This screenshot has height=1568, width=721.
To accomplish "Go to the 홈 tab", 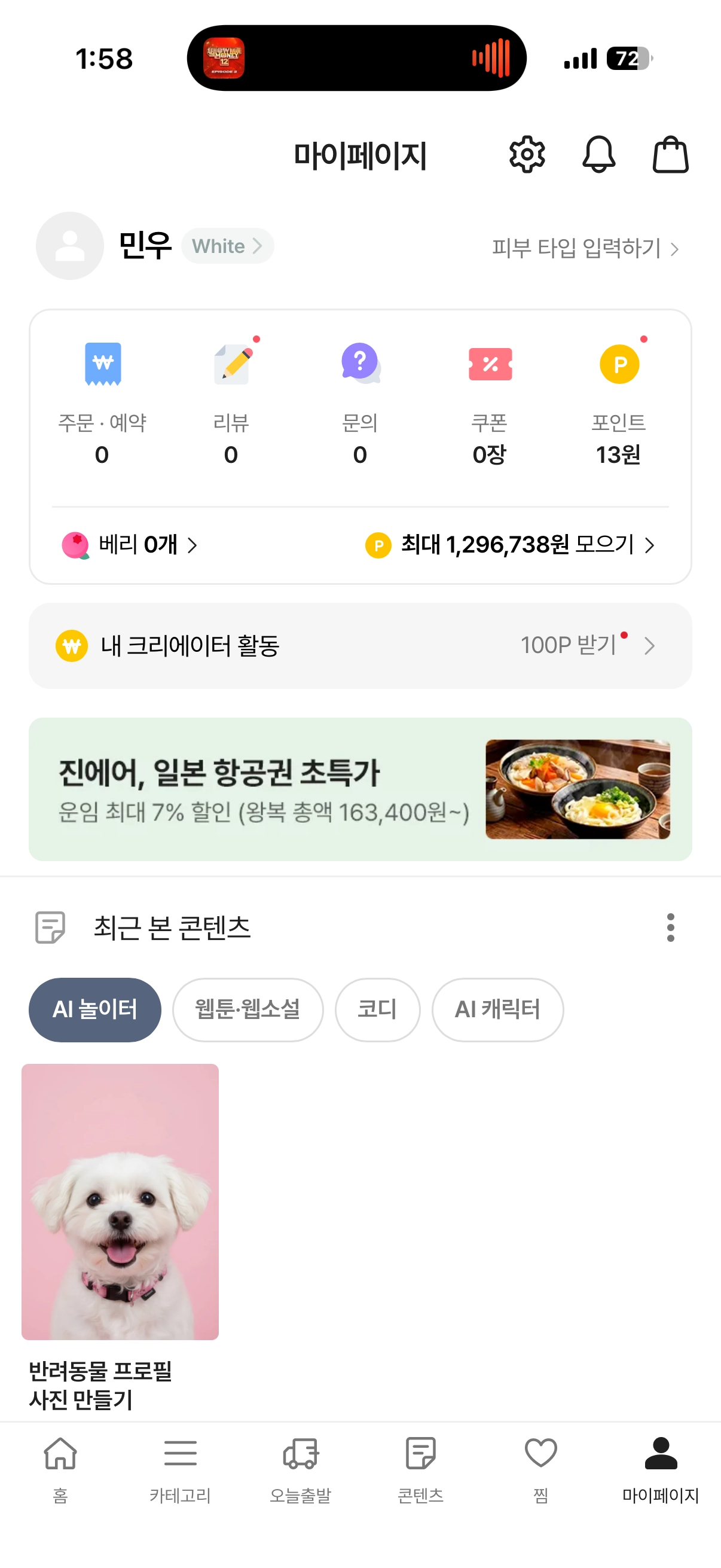I will 60,1468.
